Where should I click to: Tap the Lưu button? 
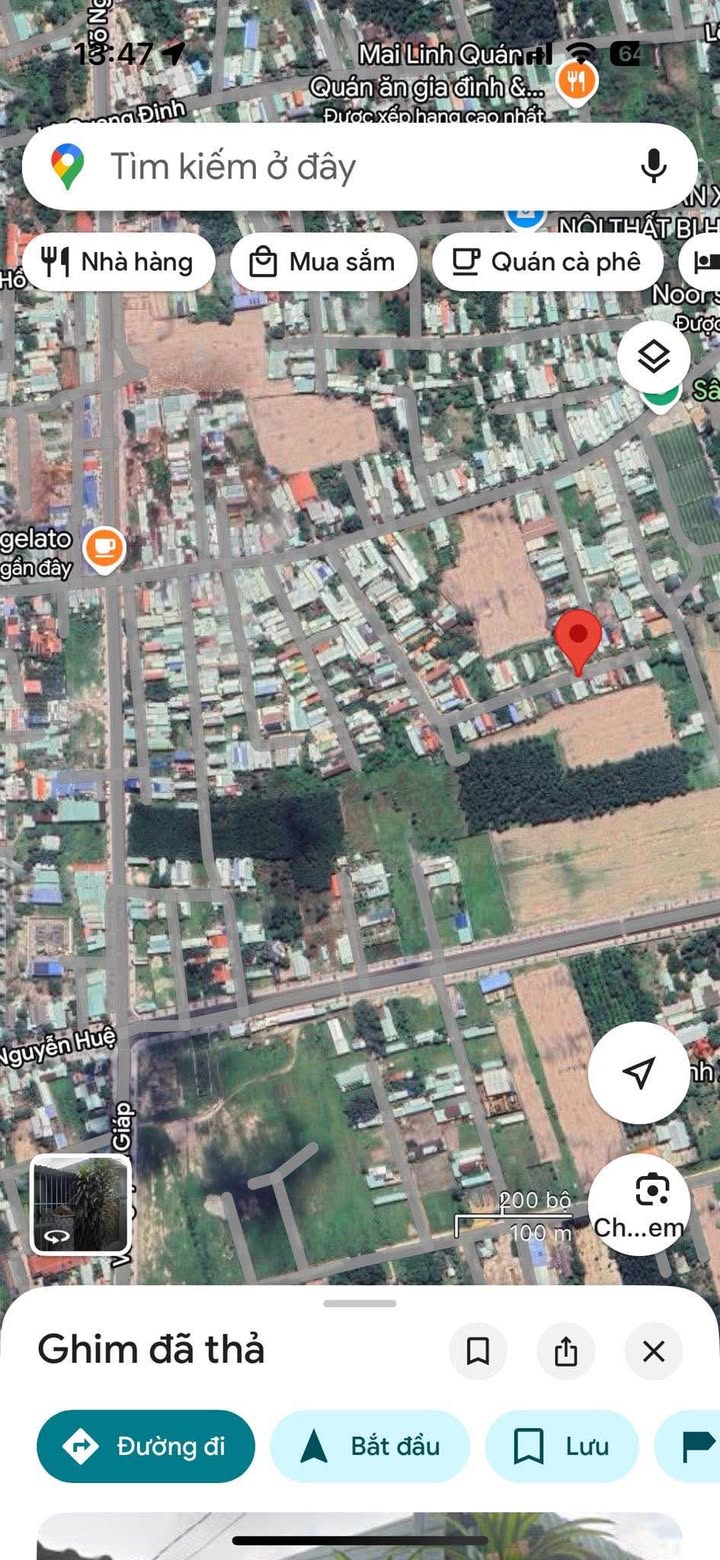(x=562, y=1446)
